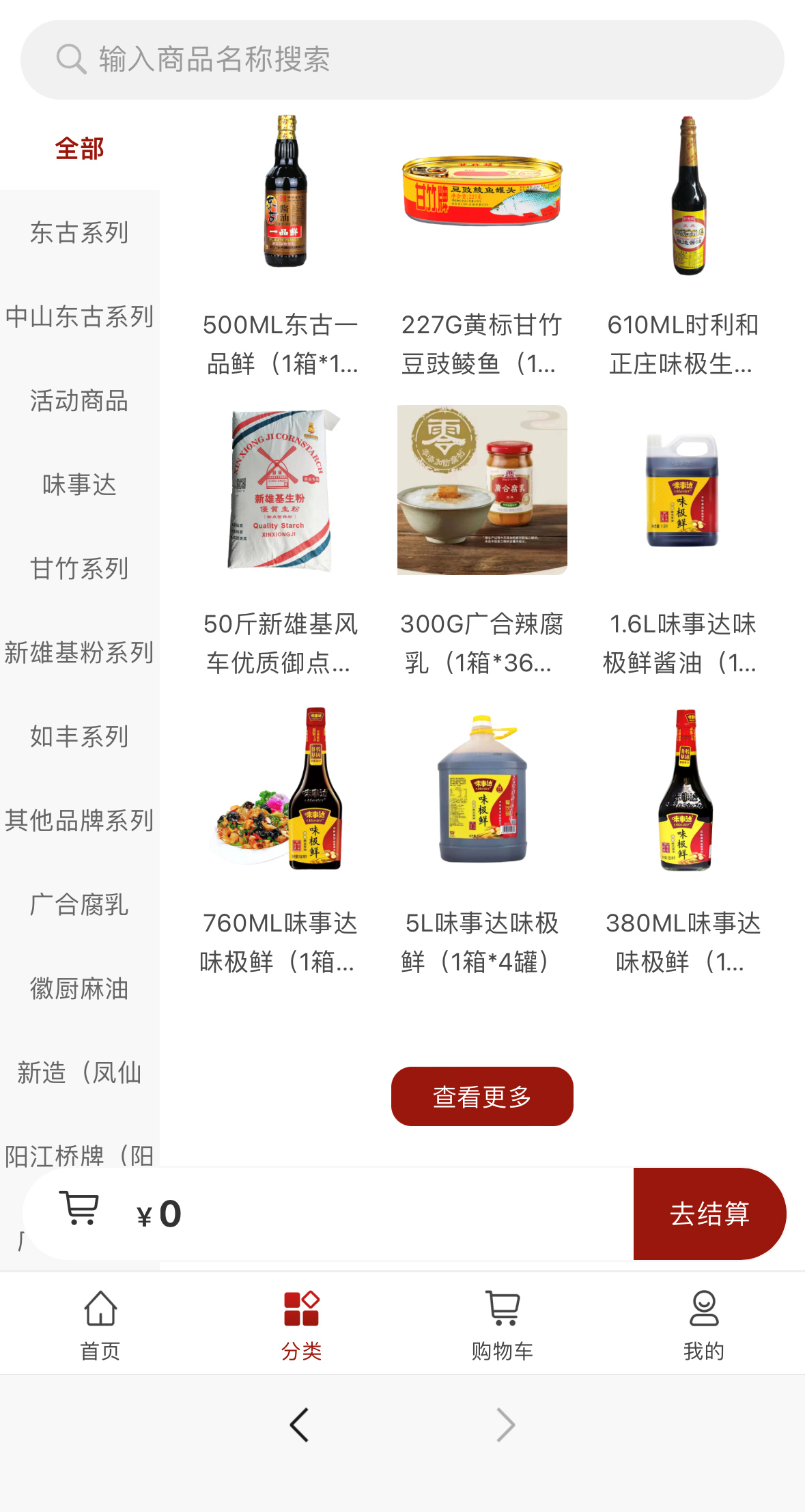This screenshot has height=1512, width=805.
Task: Tap 去结算 to check out
Action: 709,1214
